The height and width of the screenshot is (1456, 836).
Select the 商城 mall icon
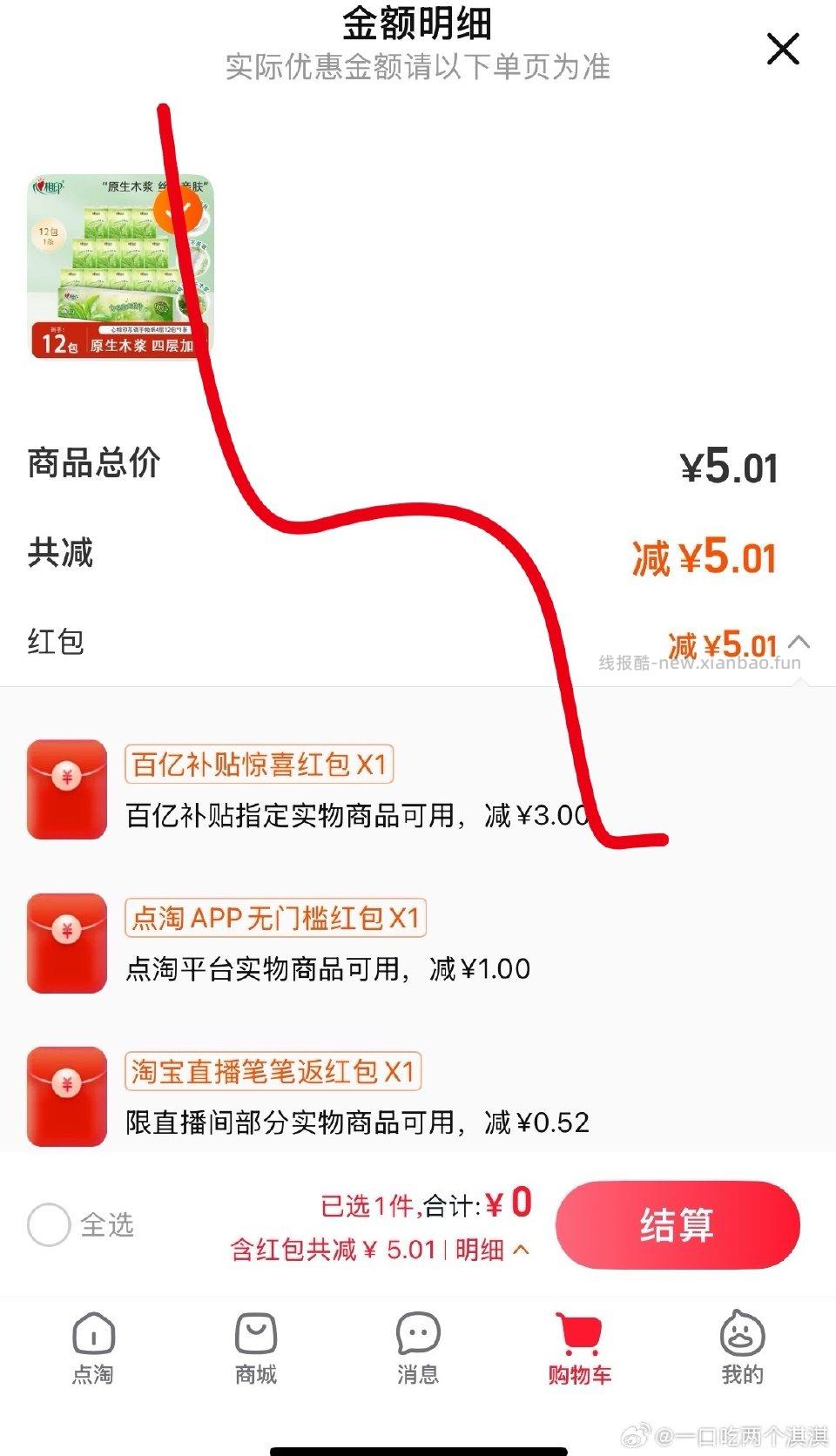click(254, 1332)
